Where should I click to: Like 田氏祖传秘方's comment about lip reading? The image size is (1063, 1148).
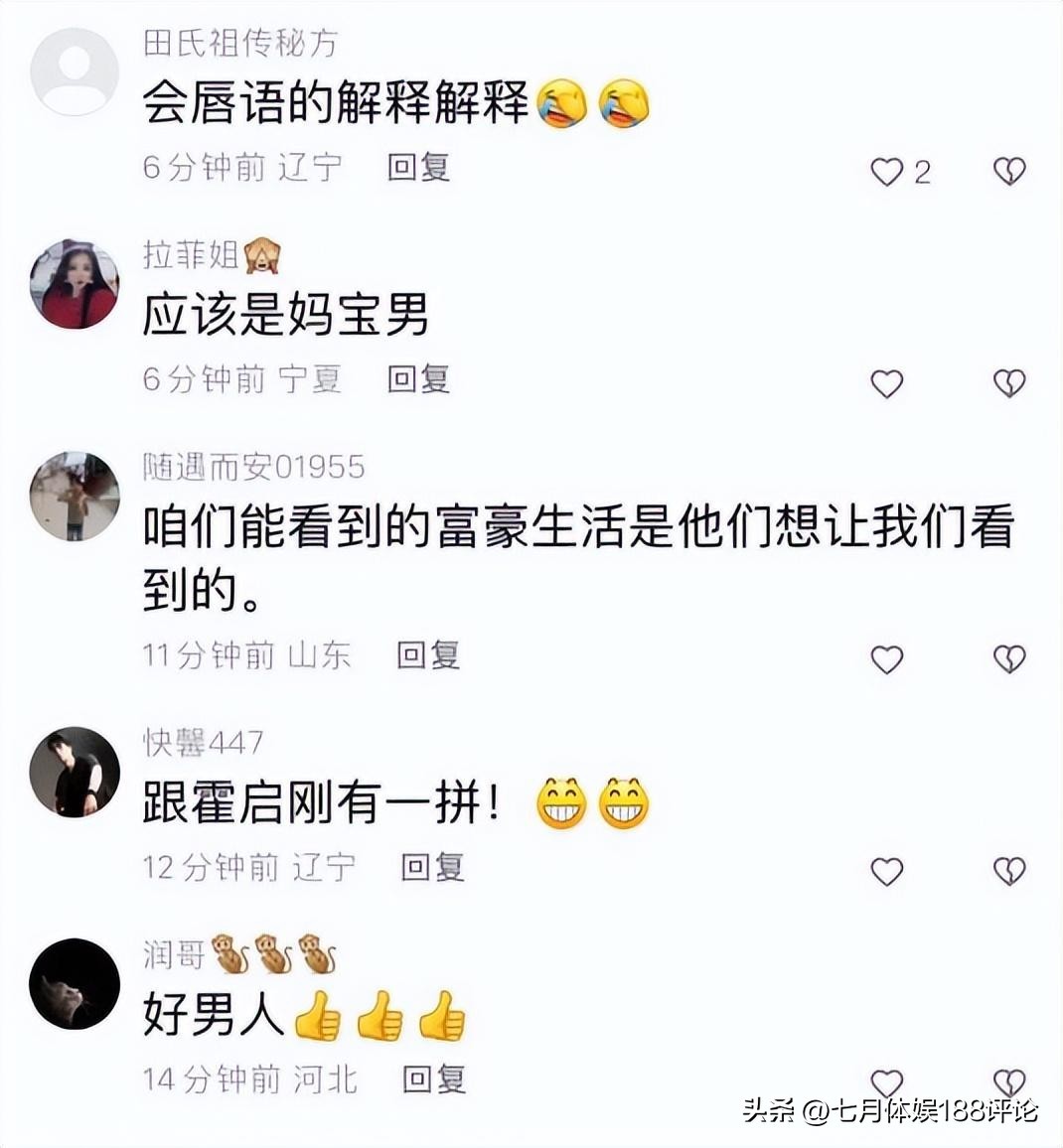point(887,172)
